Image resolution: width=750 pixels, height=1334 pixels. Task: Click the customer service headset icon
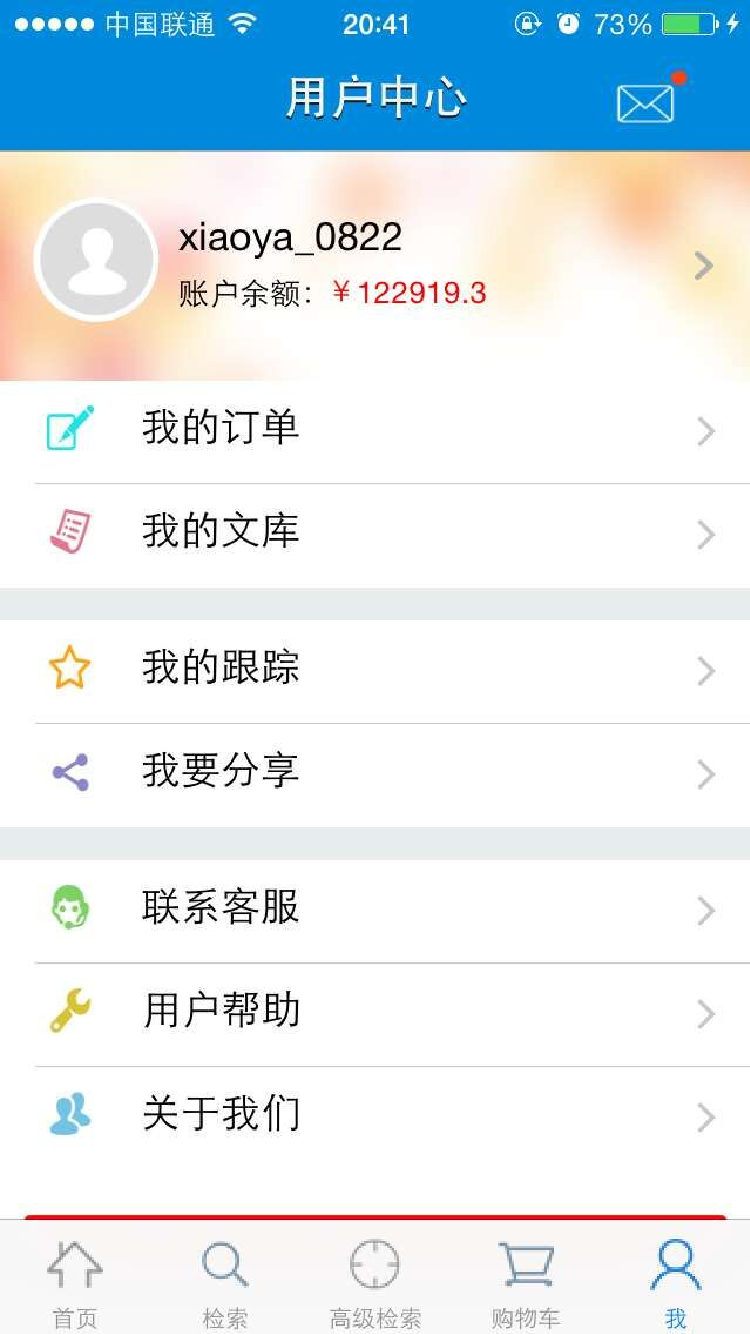[x=69, y=907]
